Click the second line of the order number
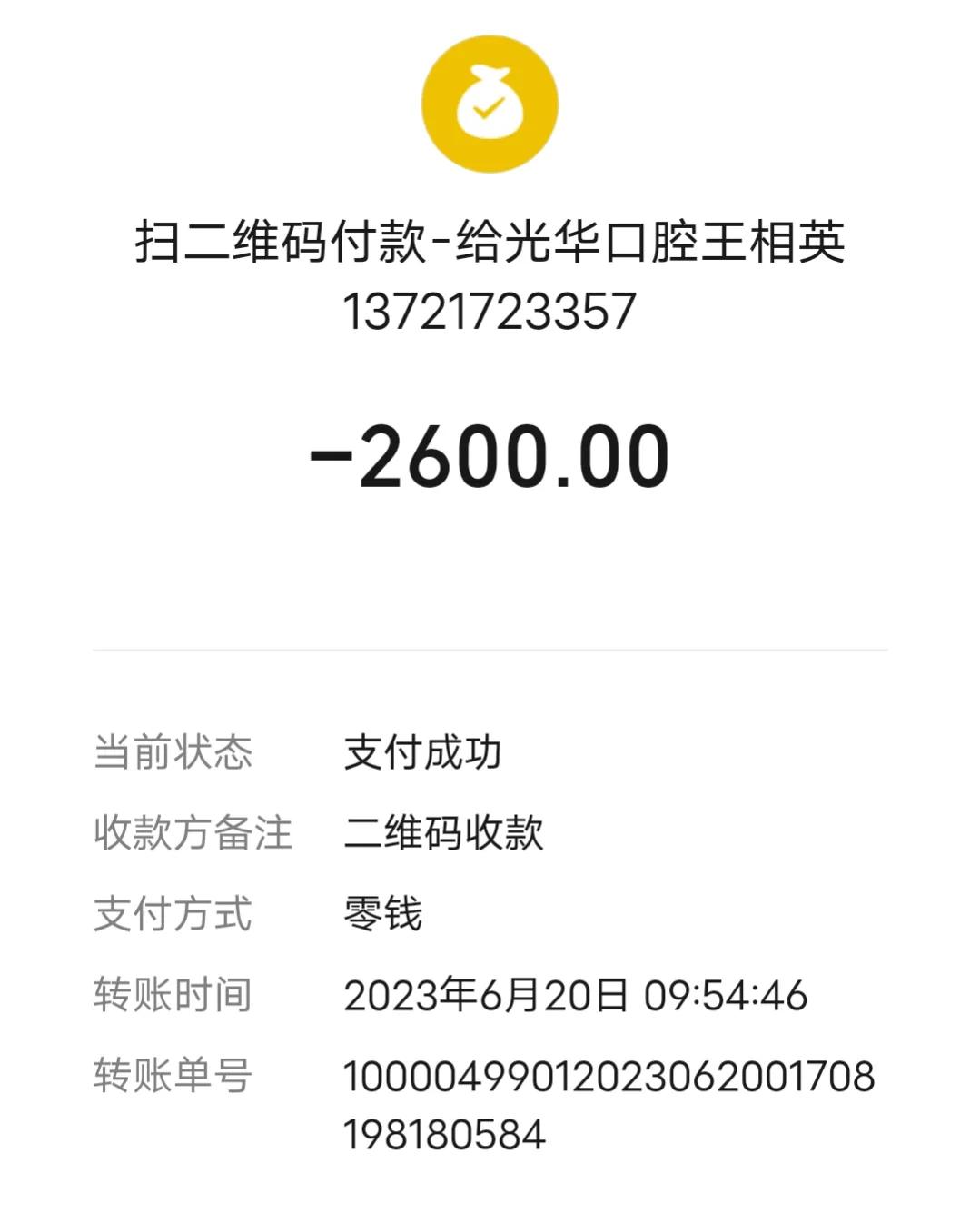 (441, 1134)
